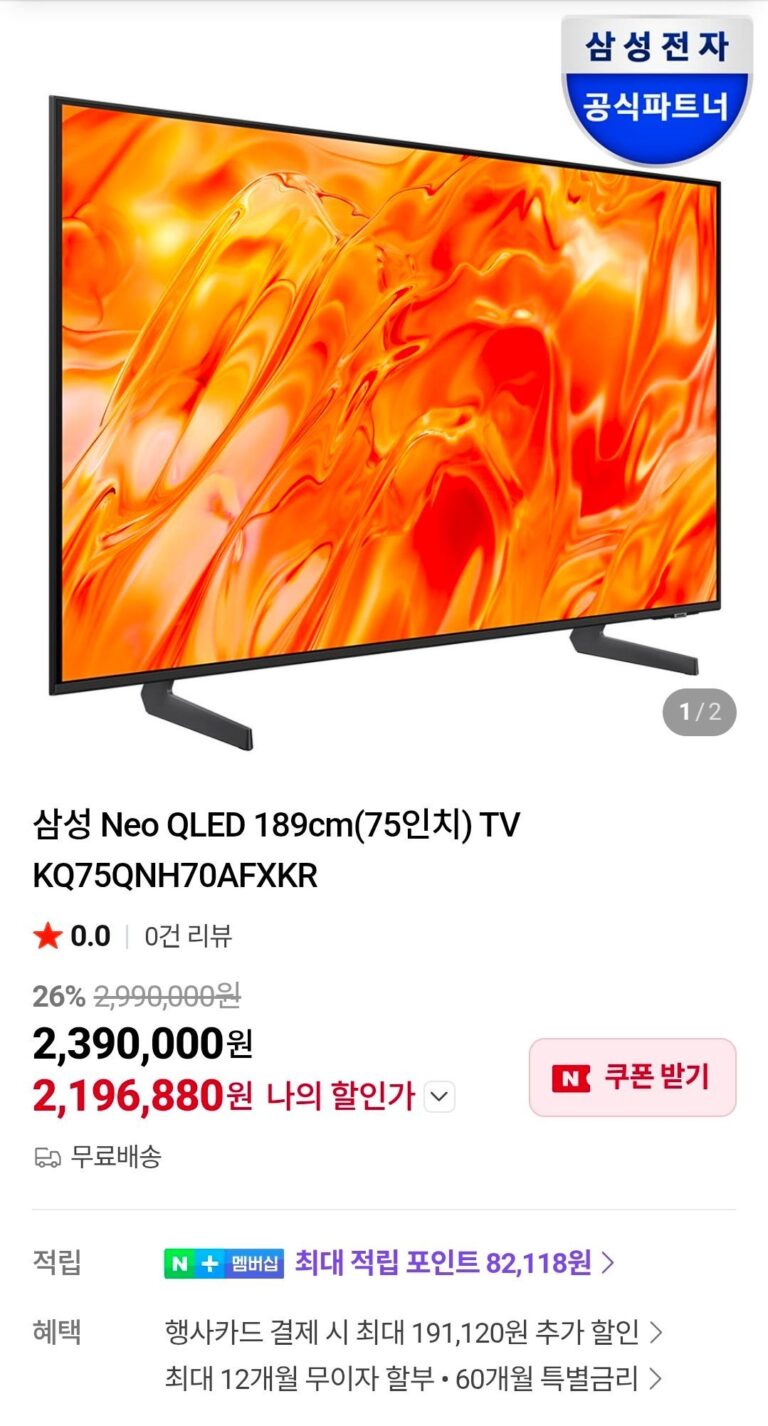Expand the 나의 할인가 price dropdown
Image resolution: width=768 pixels, height=1426 pixels.
tap(440, 1097)
